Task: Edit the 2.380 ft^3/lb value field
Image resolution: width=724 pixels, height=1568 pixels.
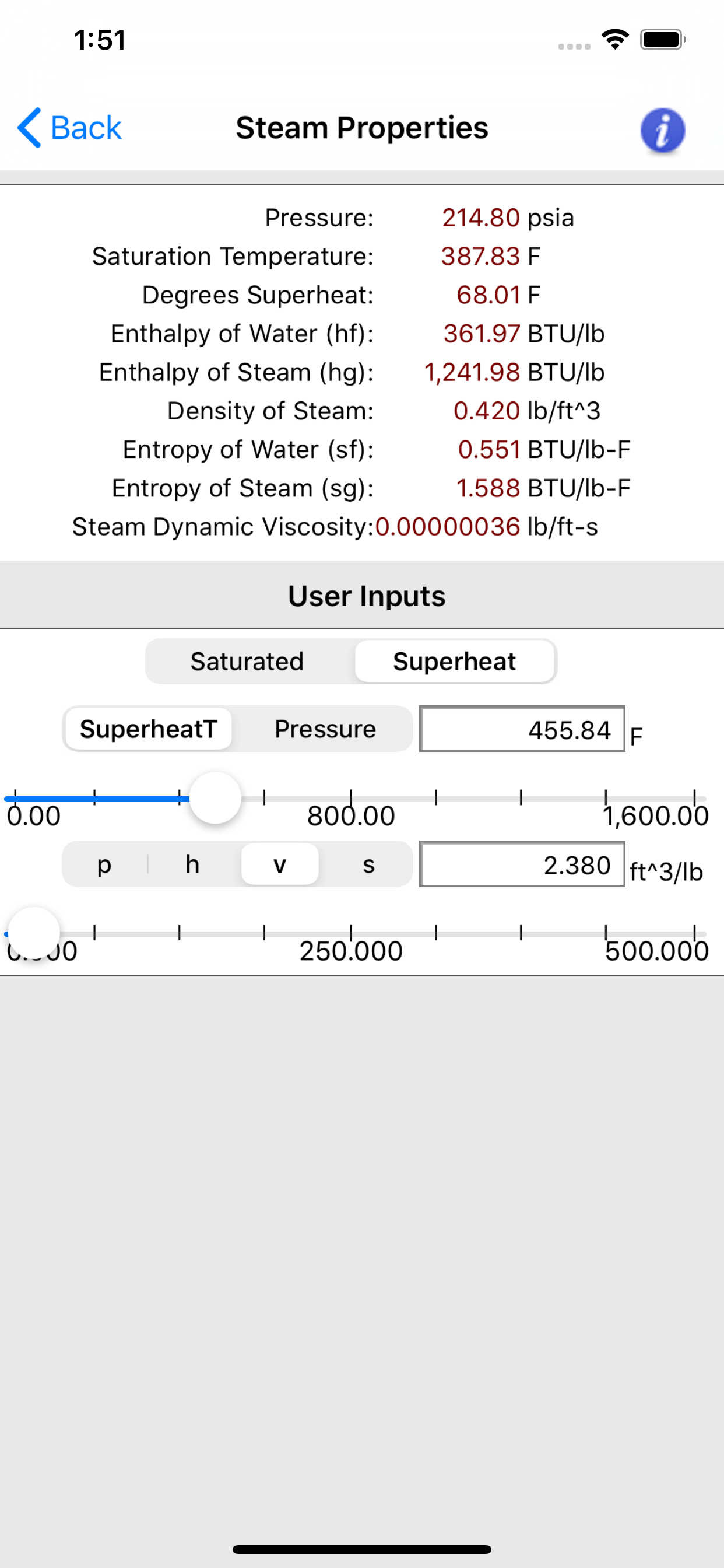Action: click(x=522, y=864)
